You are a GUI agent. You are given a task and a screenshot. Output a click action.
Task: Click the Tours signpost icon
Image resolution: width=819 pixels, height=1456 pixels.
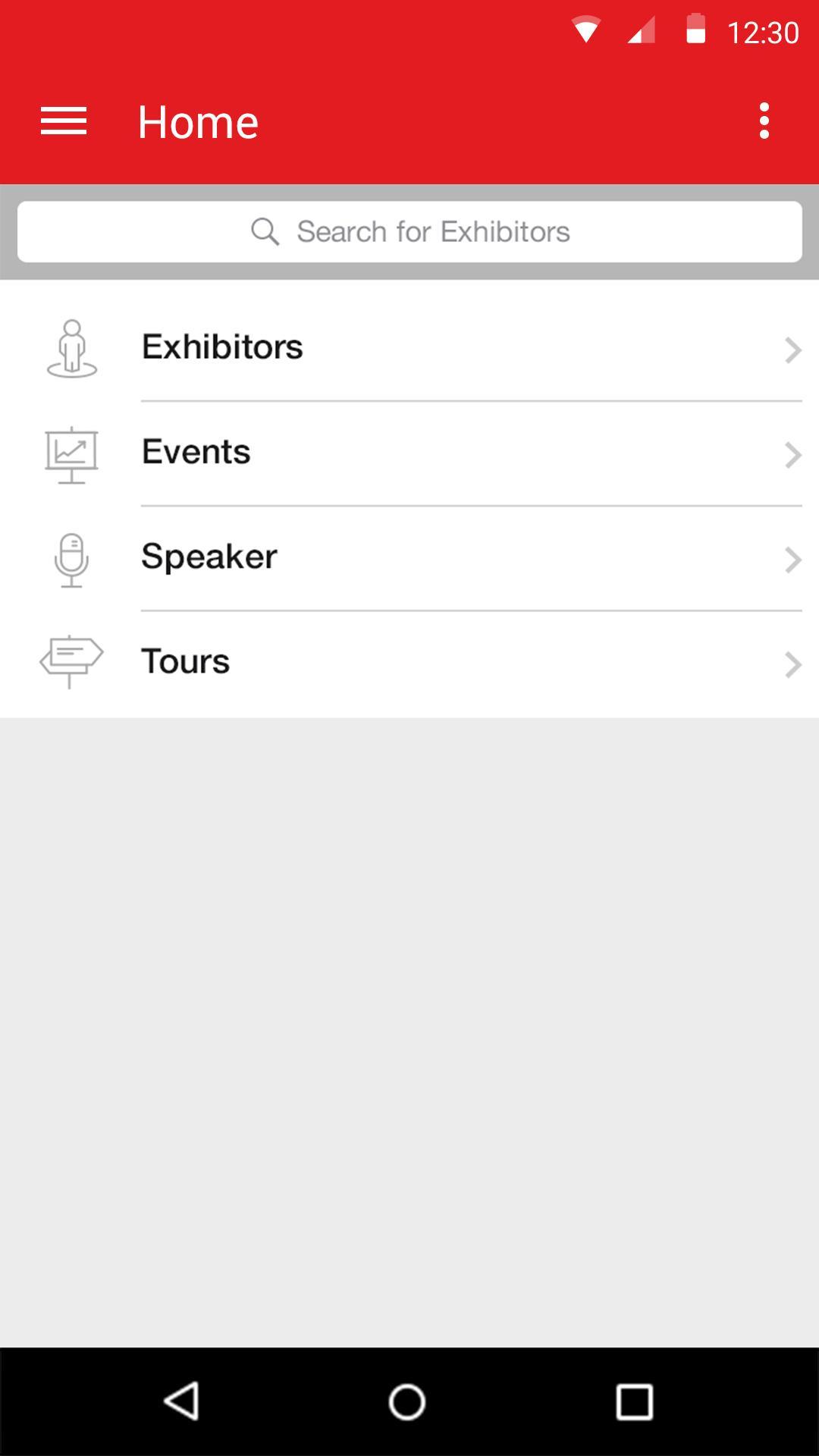(x=72, y=660)
